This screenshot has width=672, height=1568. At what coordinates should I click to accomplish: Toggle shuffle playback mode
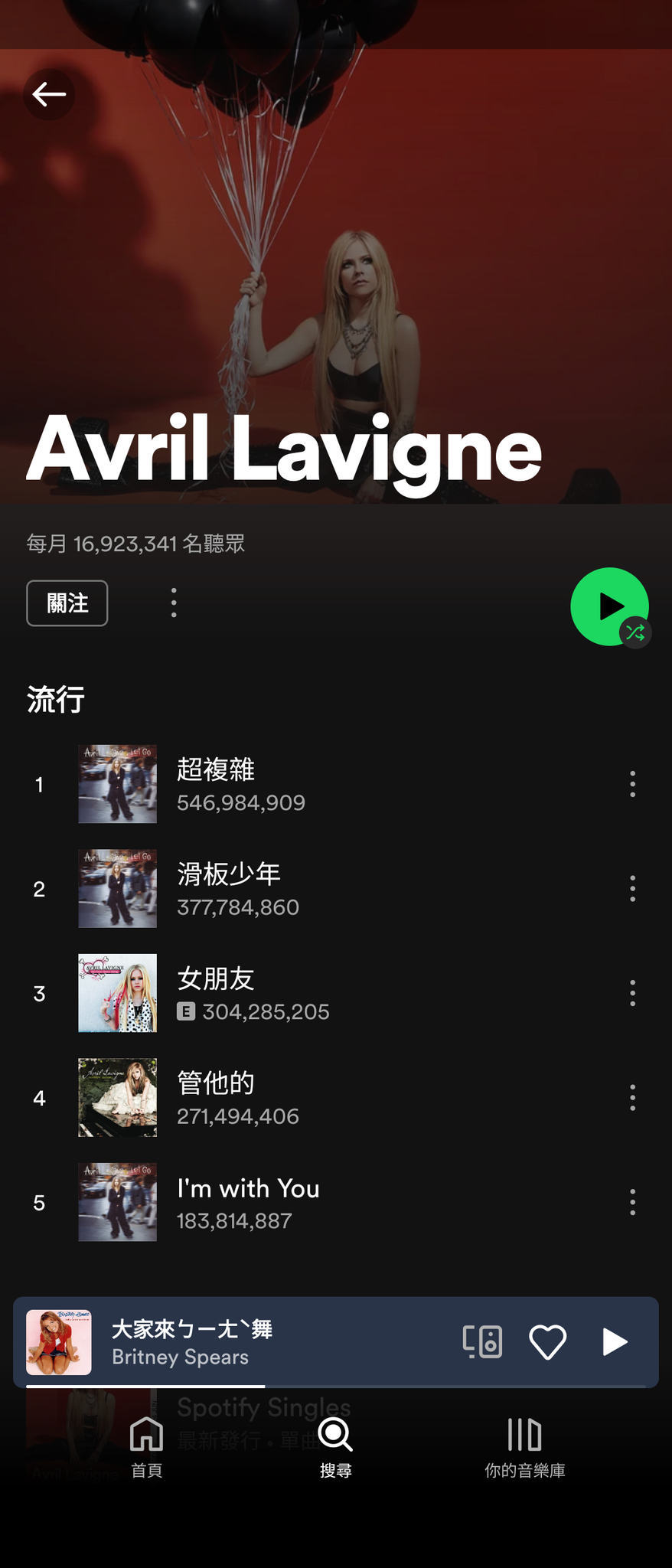coord(635,632)
